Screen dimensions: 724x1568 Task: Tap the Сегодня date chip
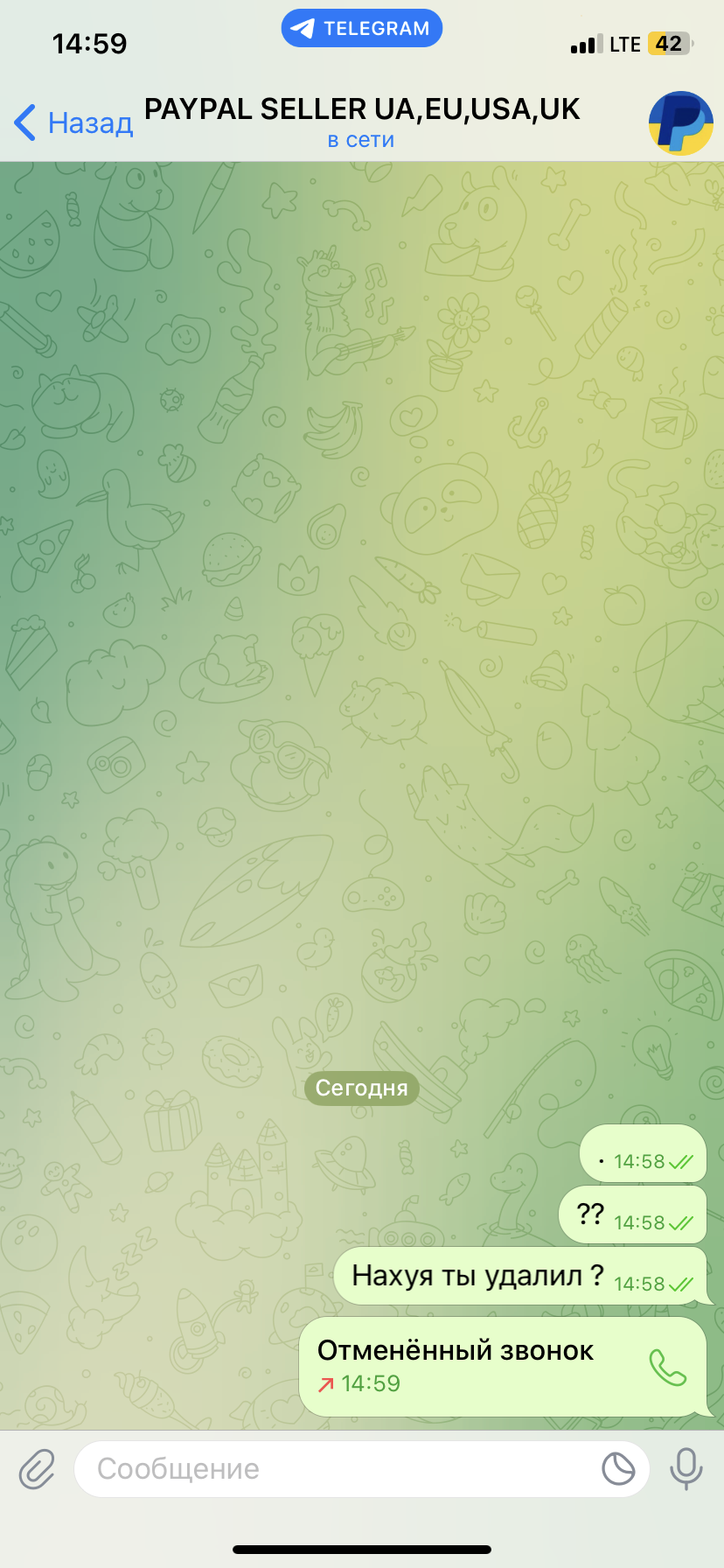362,1088
